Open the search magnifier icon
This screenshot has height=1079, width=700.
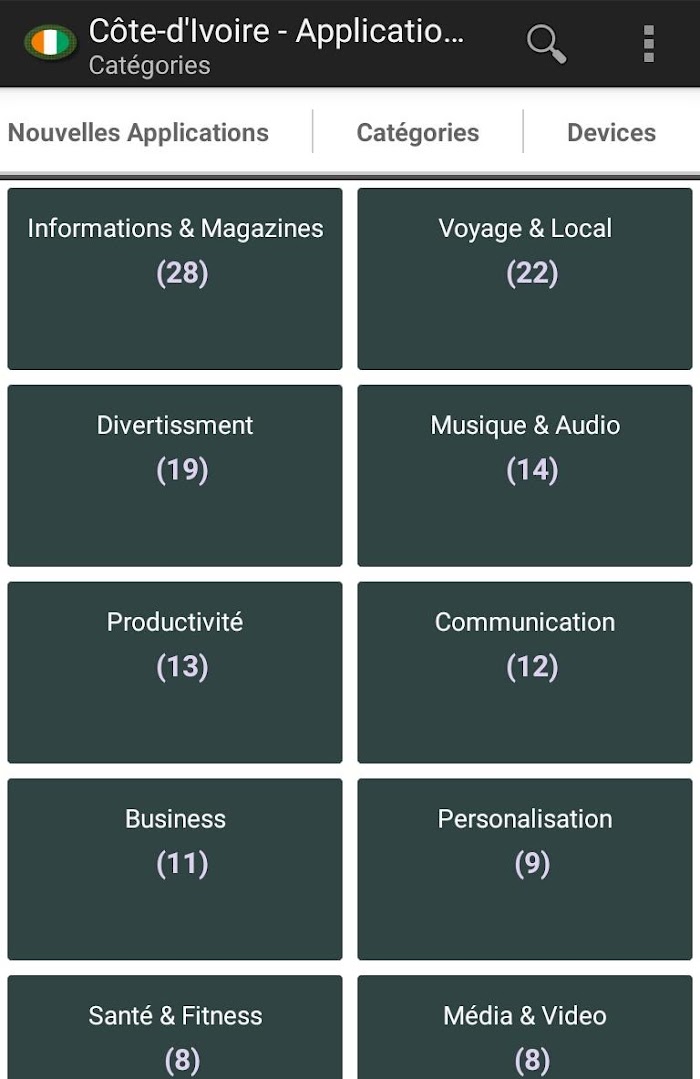(546, 44)
